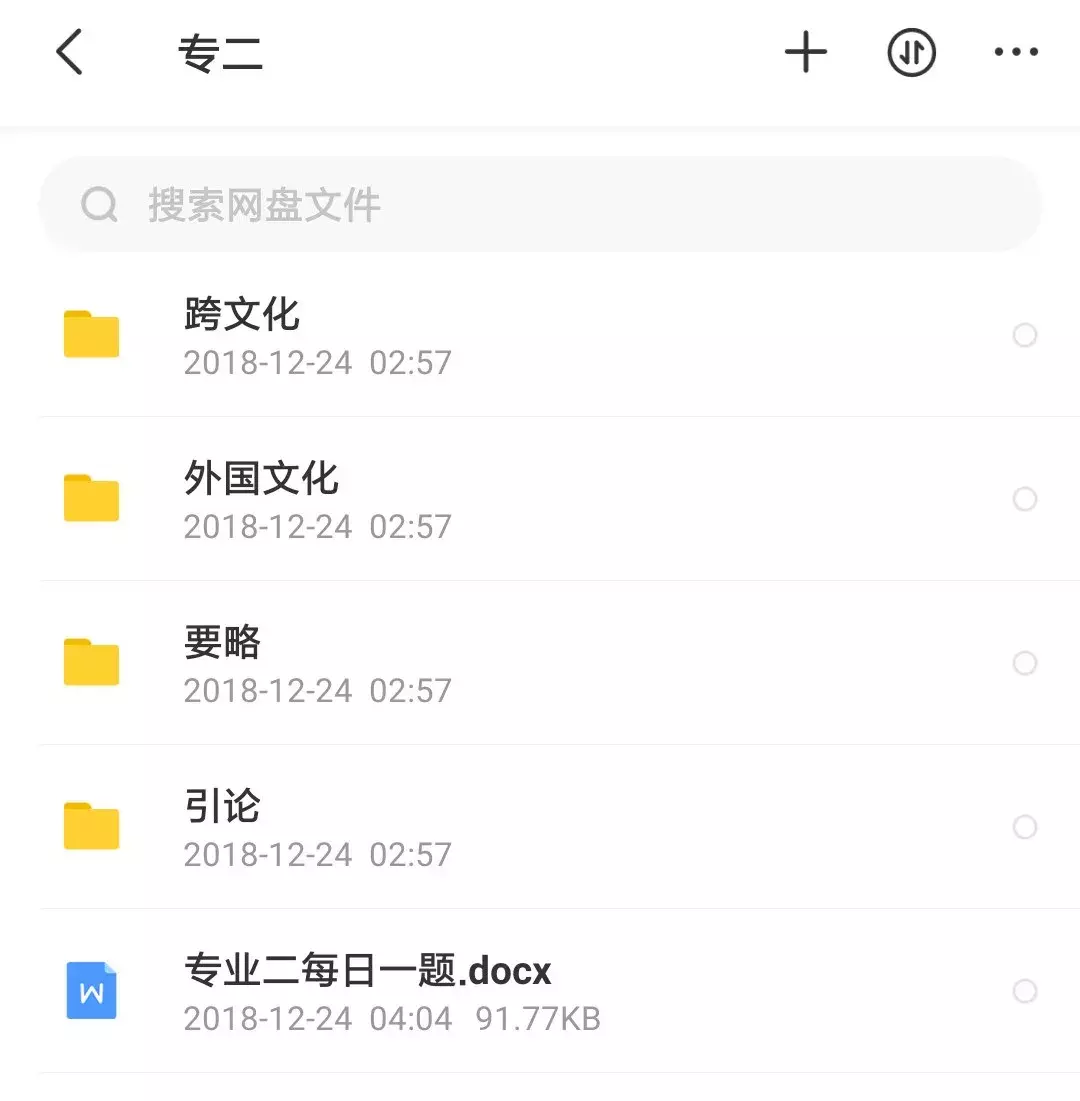
Task: Open the transfer list icon
Action: click(911, 52)
